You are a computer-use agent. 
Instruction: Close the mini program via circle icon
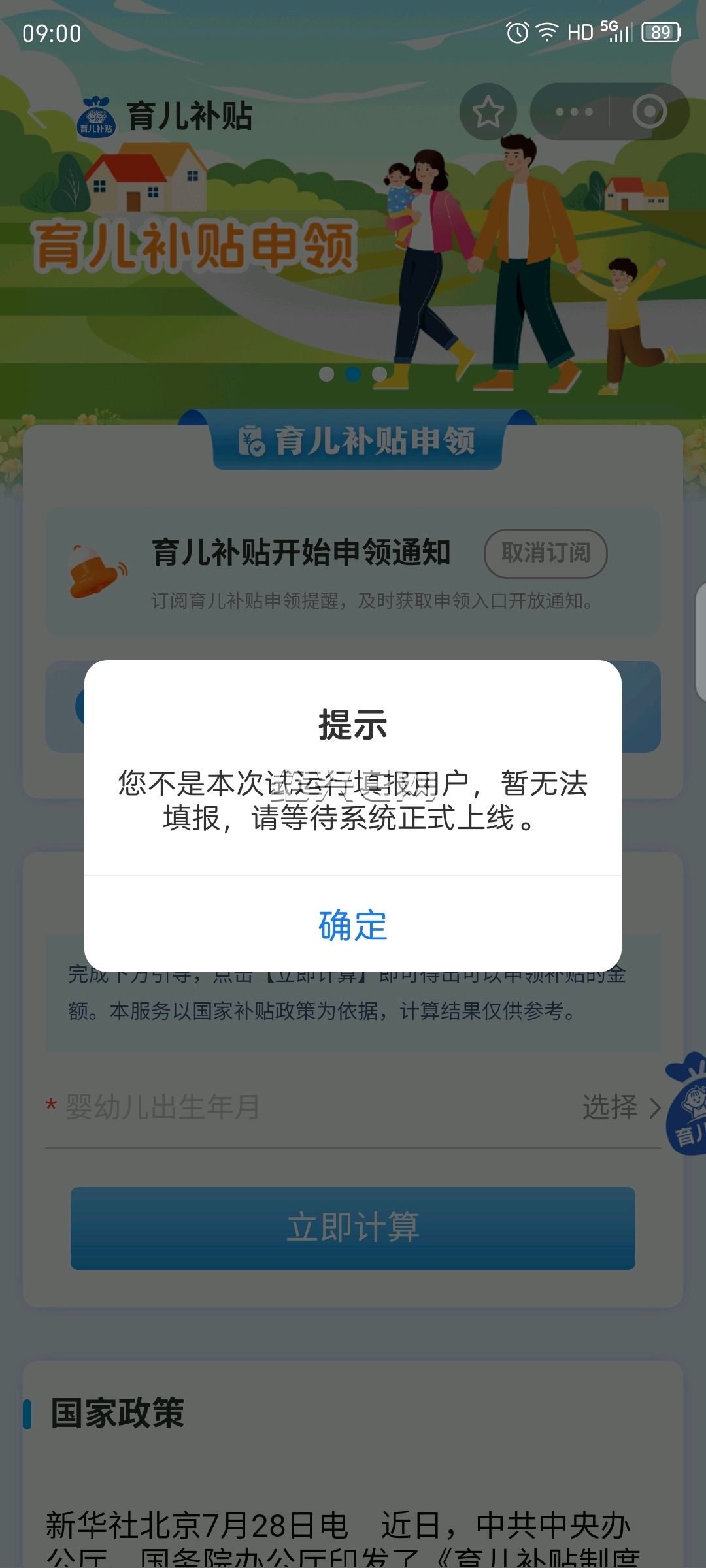[x=649, y=112]
